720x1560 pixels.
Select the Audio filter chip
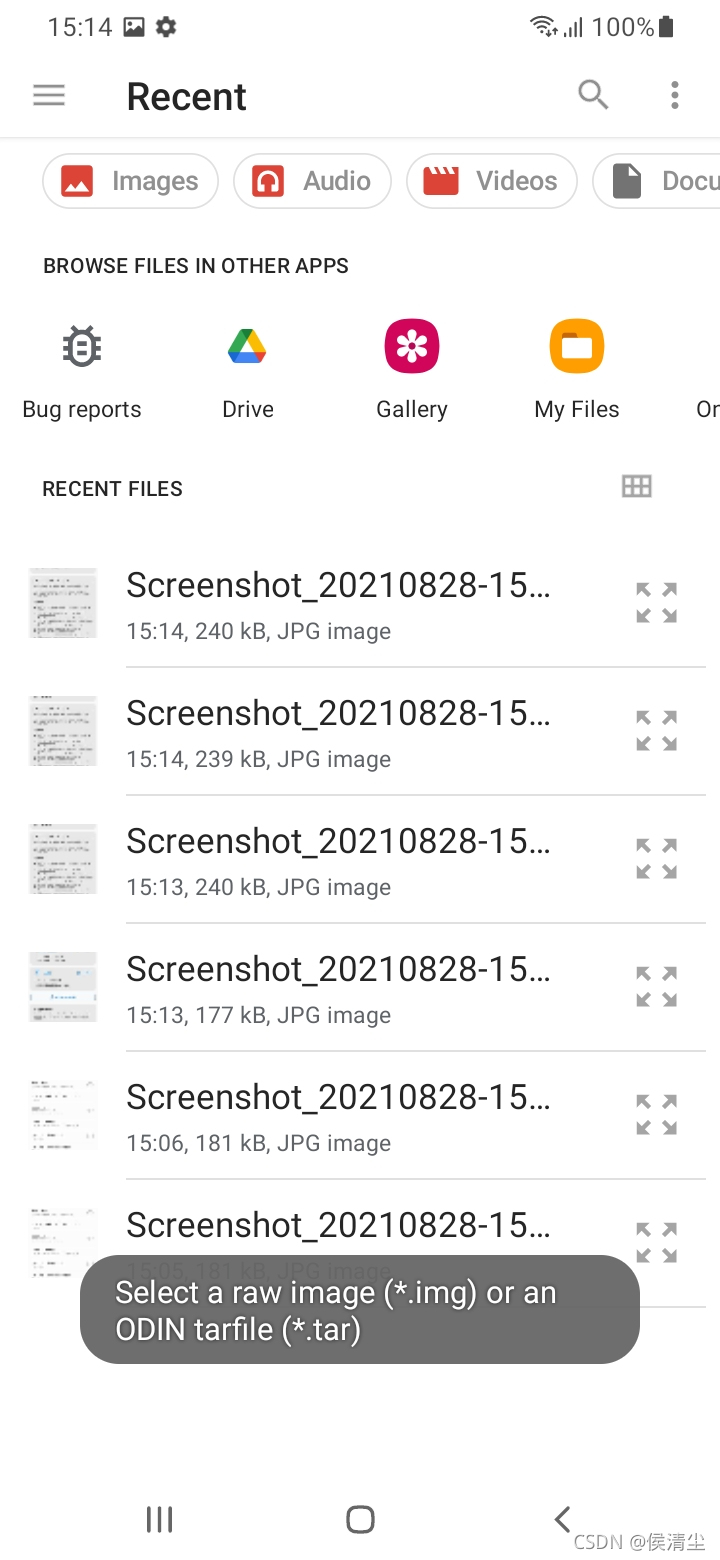312,181
